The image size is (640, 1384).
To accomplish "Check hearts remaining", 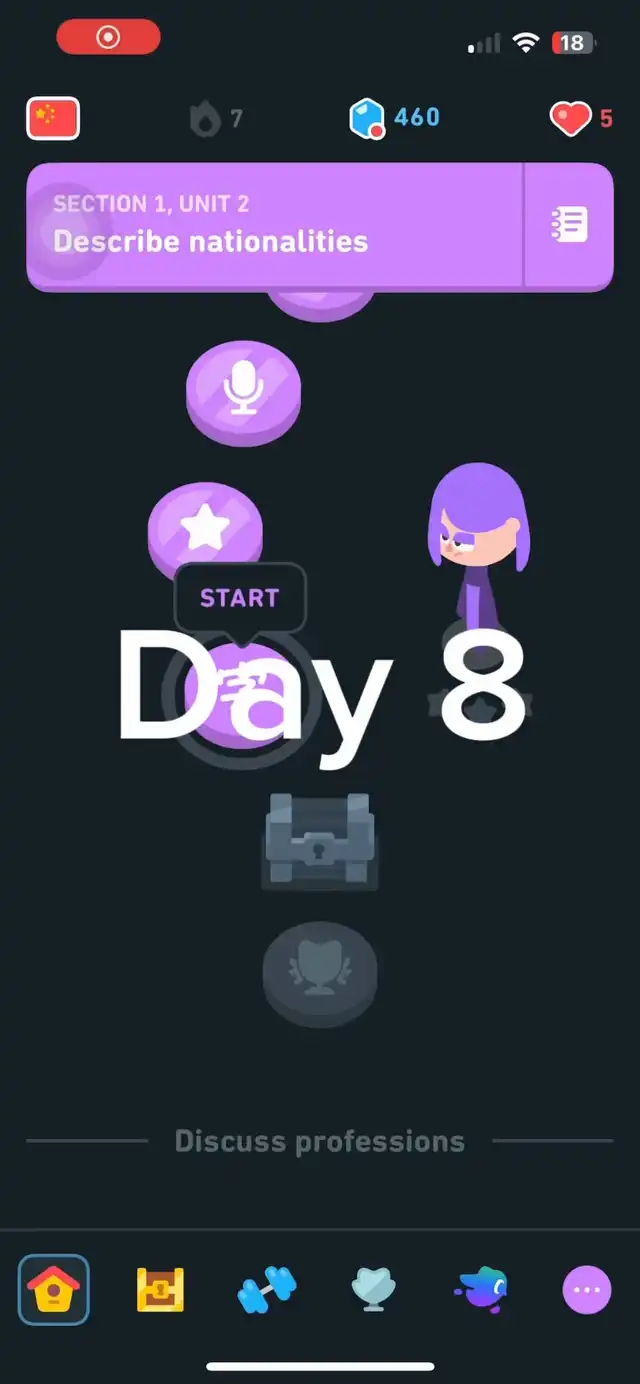I will [x=581, y=119].
